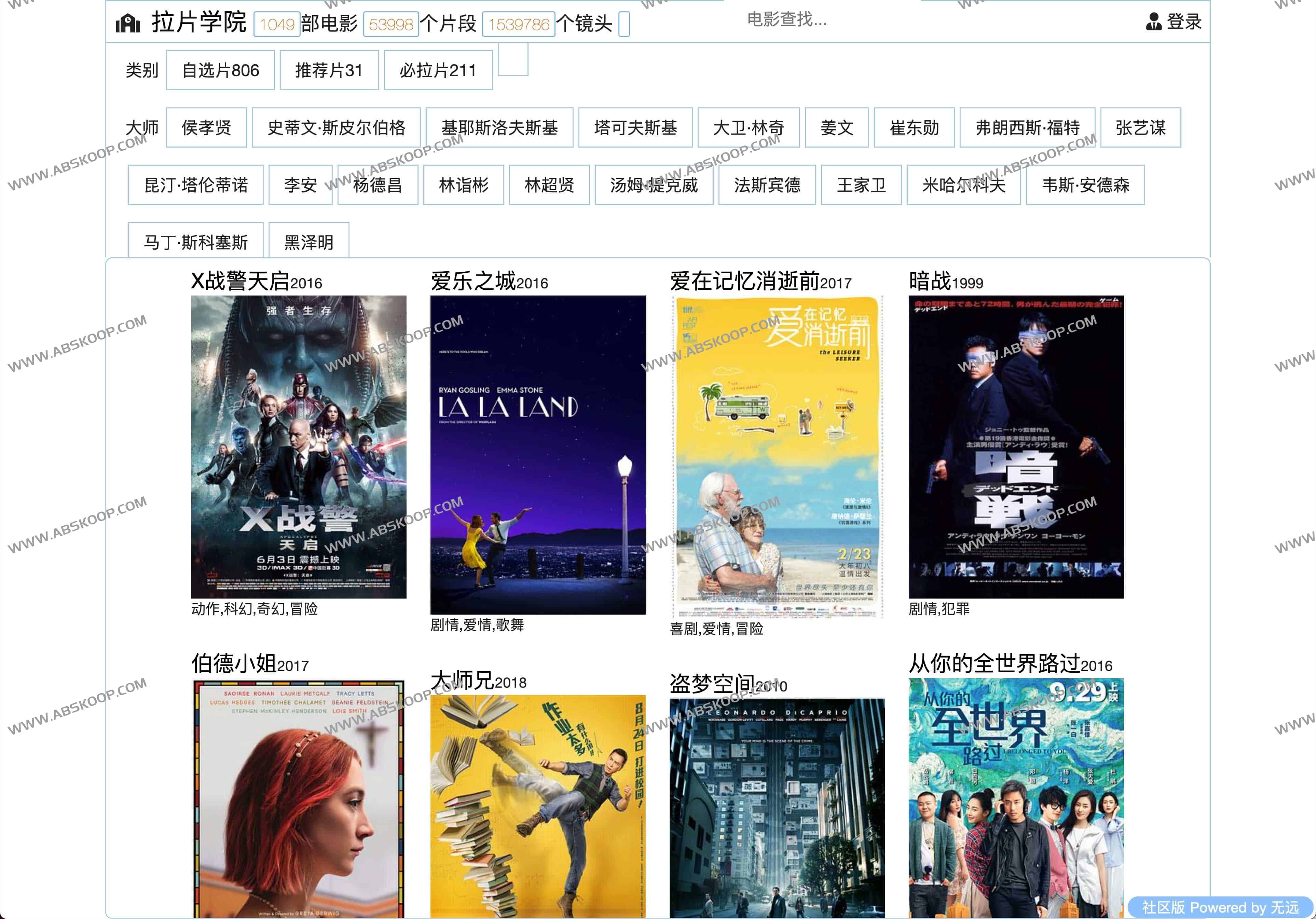Tap the 姜文 director chip
The width and height of the screenshot is (1316, 919).
click(x=836, y=128)
